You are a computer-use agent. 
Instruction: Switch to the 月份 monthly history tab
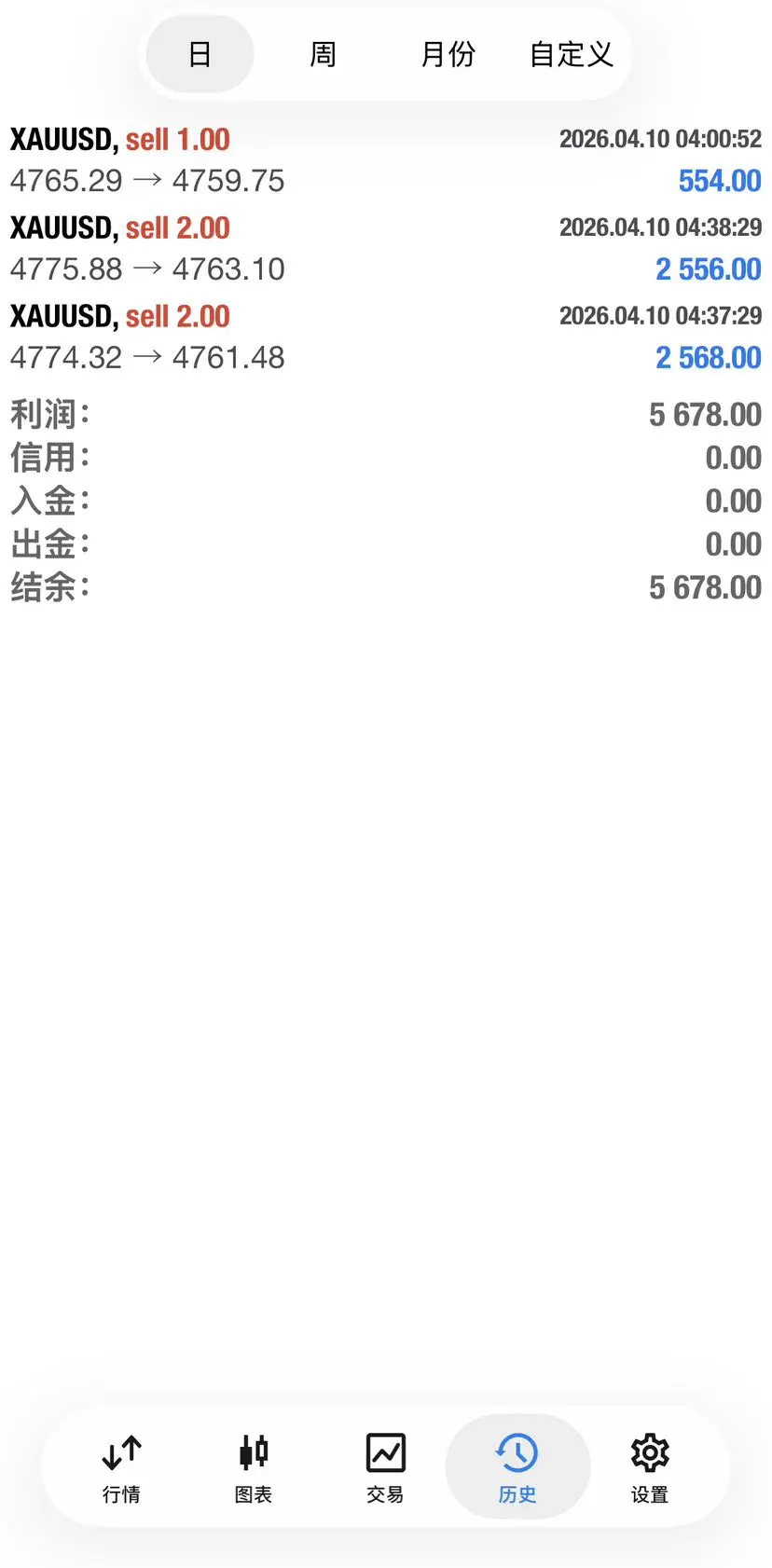pos(448,54)
